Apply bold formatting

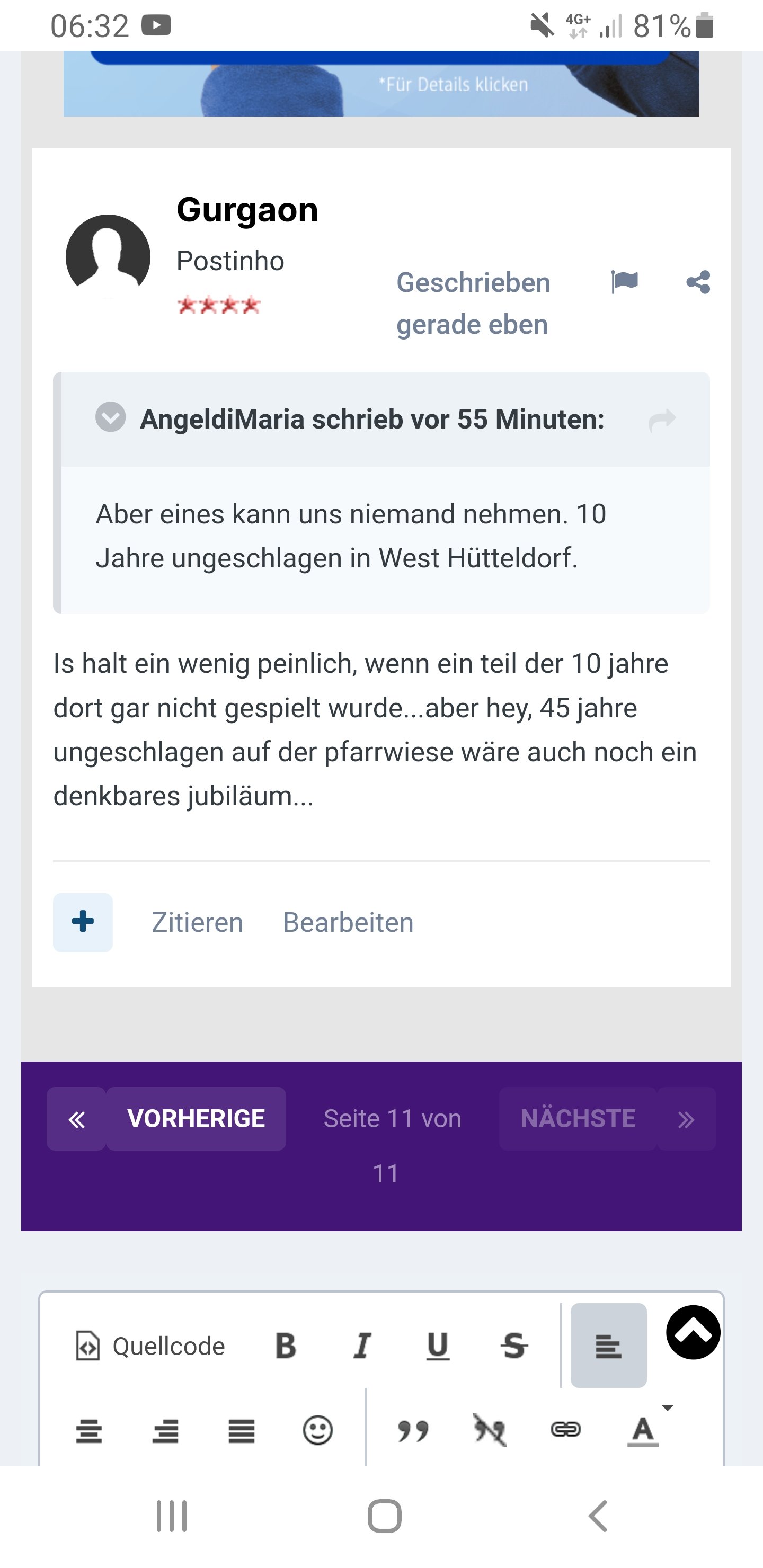click(x=286, y=1346)
